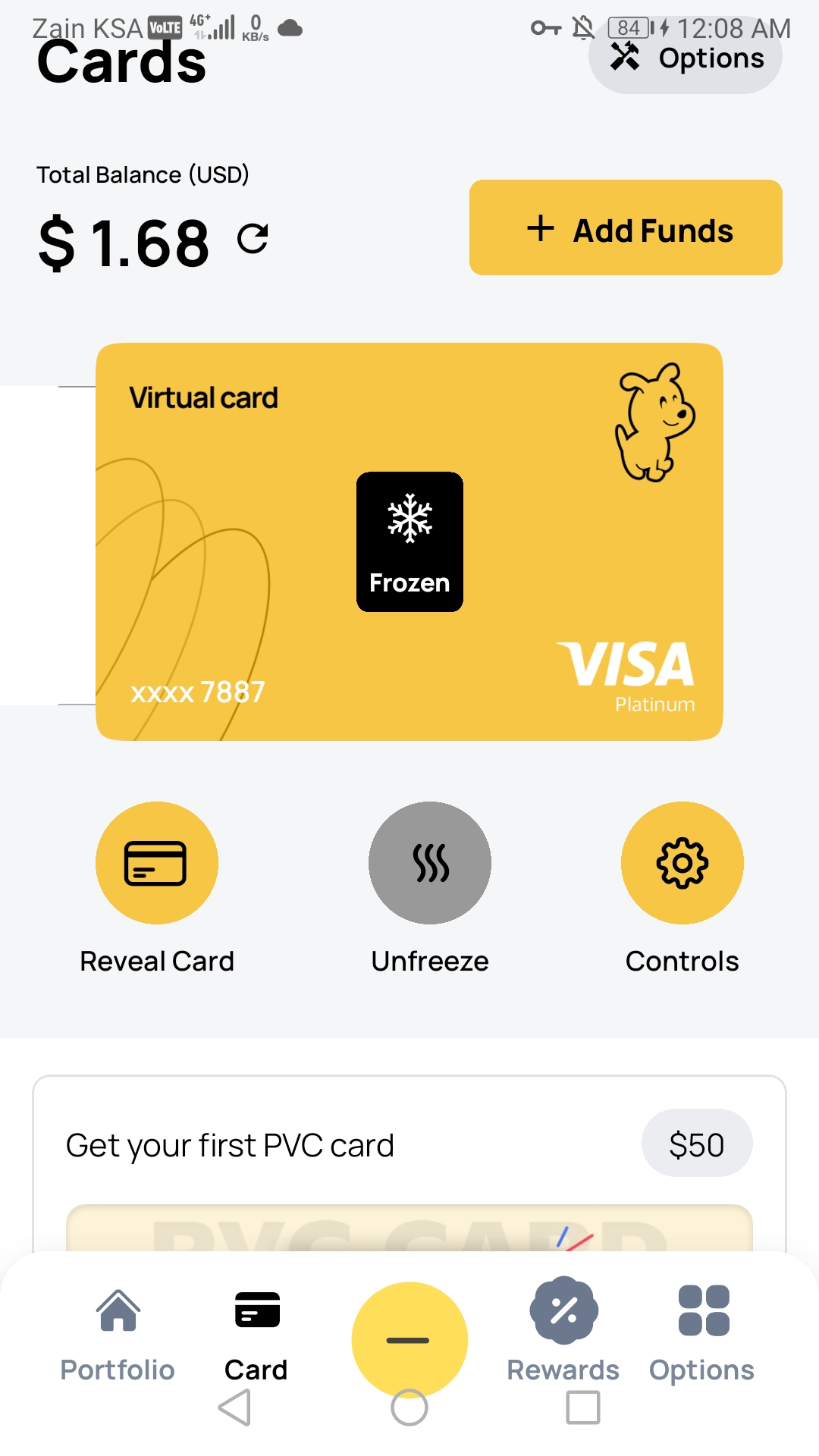Tap the yellow center action button
Image resolution: width=819 pixels, height=1456 pixels.
tap(409, 1339)
